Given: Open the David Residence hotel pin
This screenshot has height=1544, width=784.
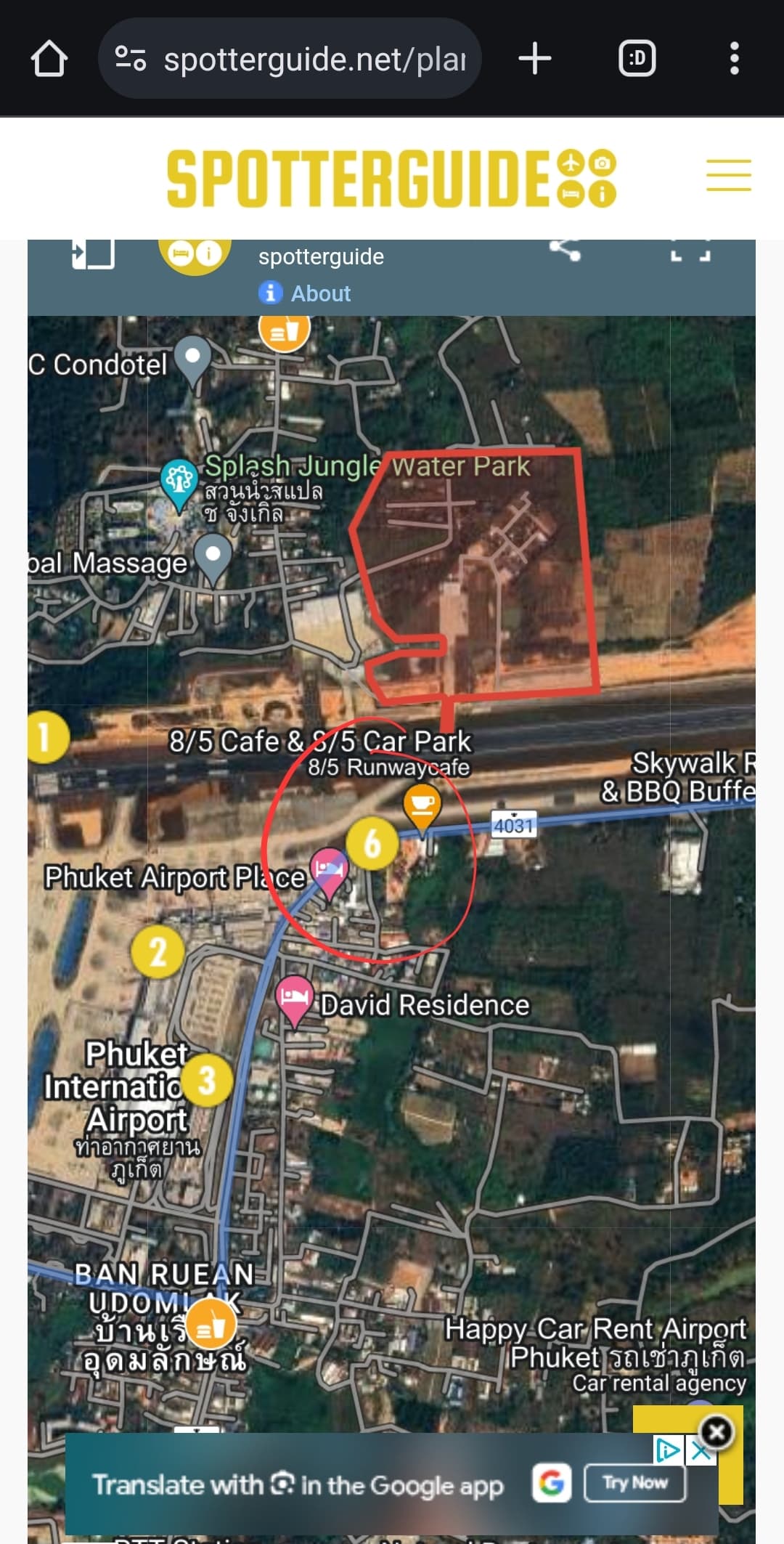Looking at the screenshot, I should click(x=295, y=997).
